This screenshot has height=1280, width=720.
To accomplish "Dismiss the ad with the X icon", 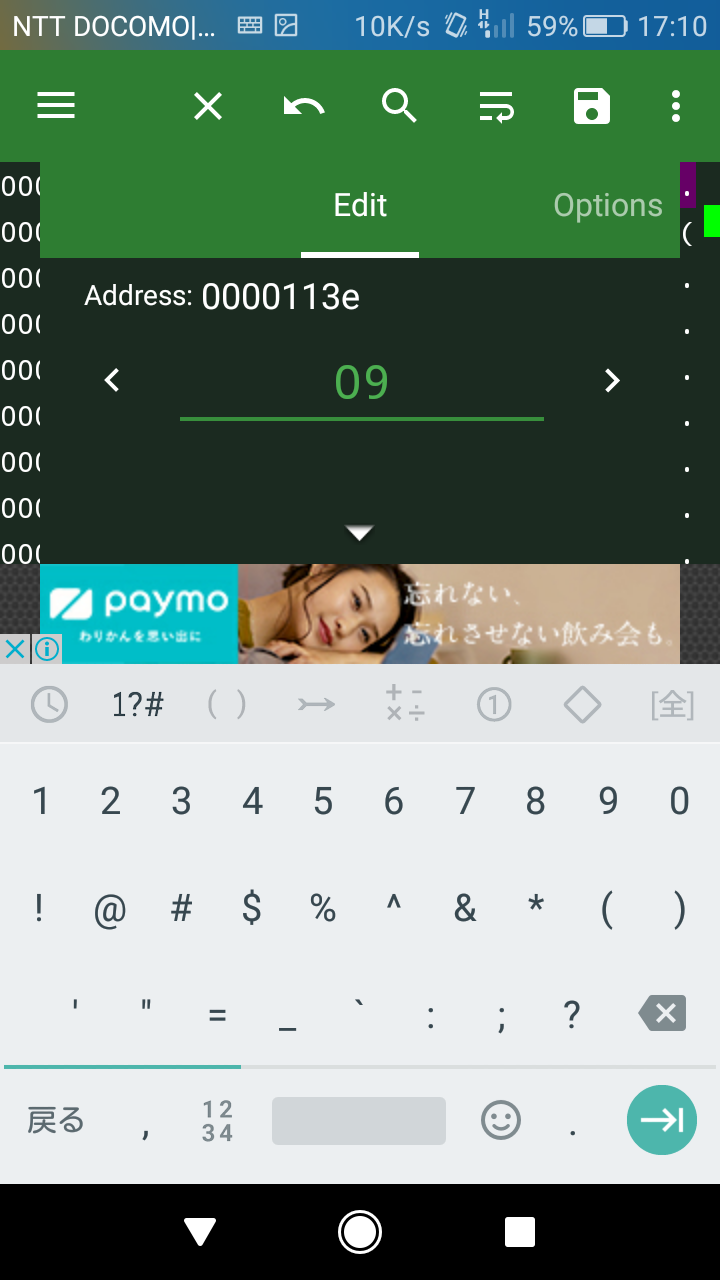I will coord(14,649).
